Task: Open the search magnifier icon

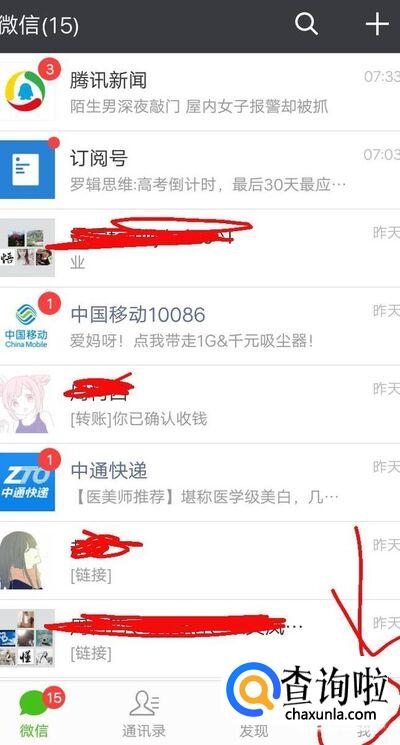Action: tap(306, 23)
